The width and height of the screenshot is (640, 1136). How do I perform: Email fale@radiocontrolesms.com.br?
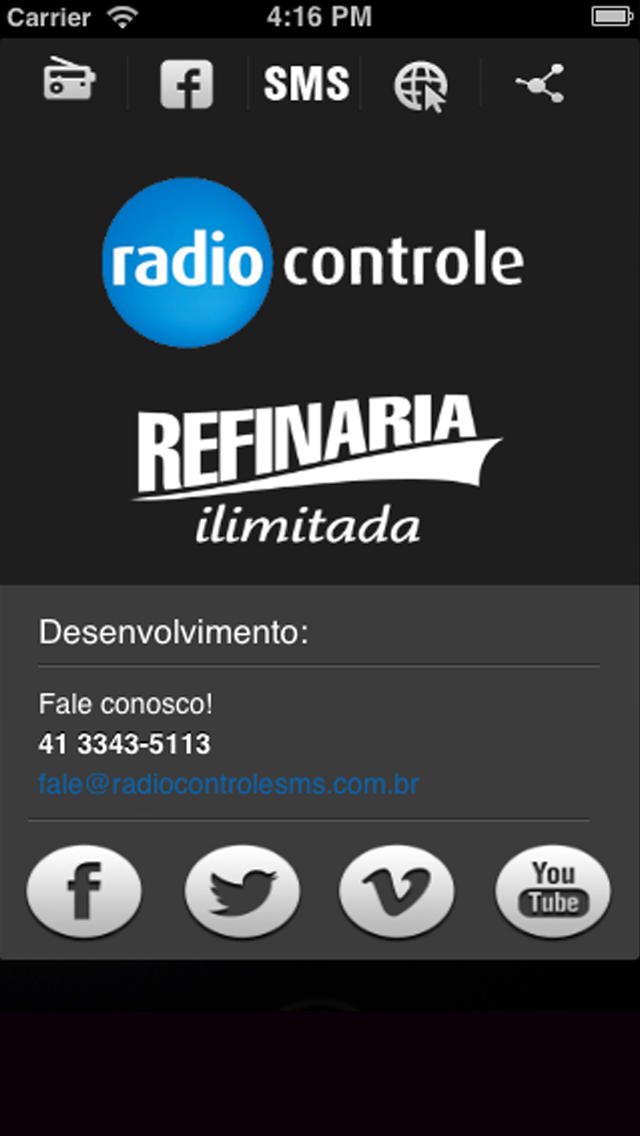coord(229,784)
